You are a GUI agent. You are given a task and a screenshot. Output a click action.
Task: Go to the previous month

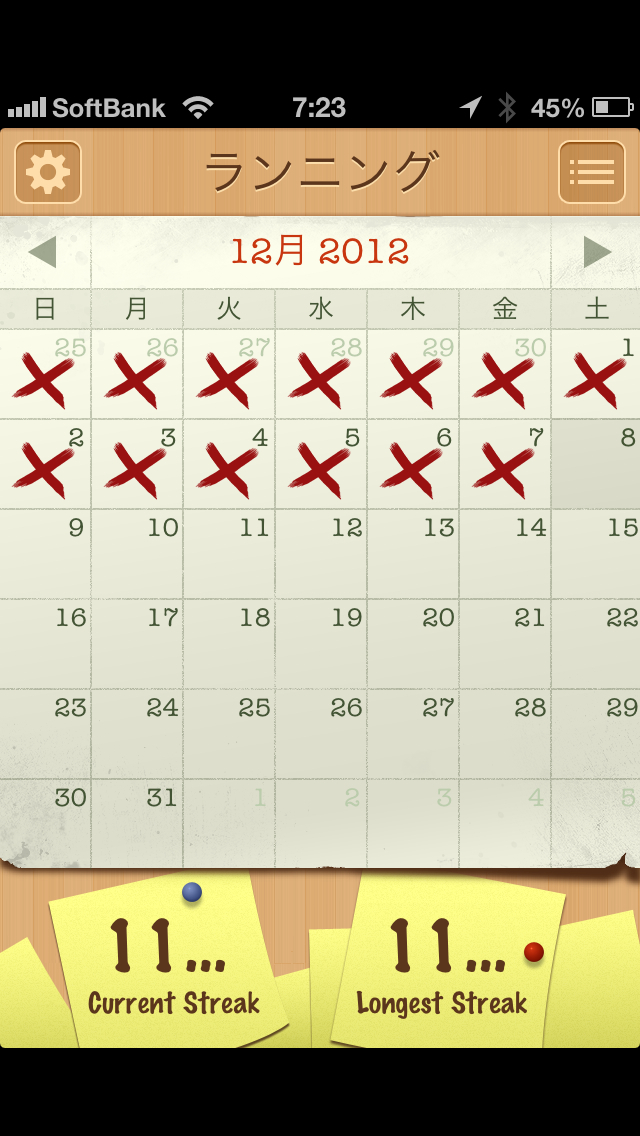click(42, 252)
